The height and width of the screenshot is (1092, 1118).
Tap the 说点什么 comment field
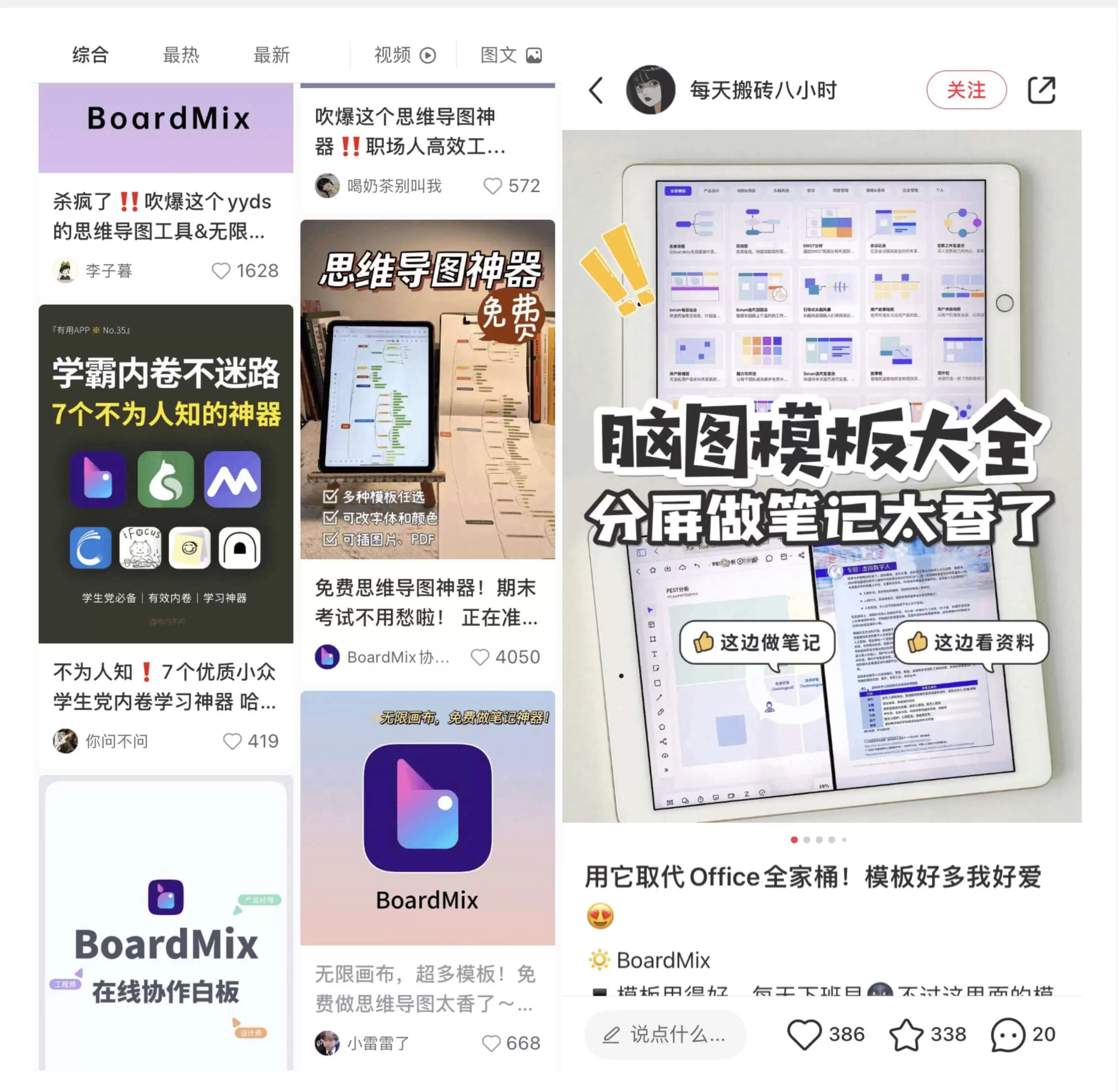(665, 1034)
